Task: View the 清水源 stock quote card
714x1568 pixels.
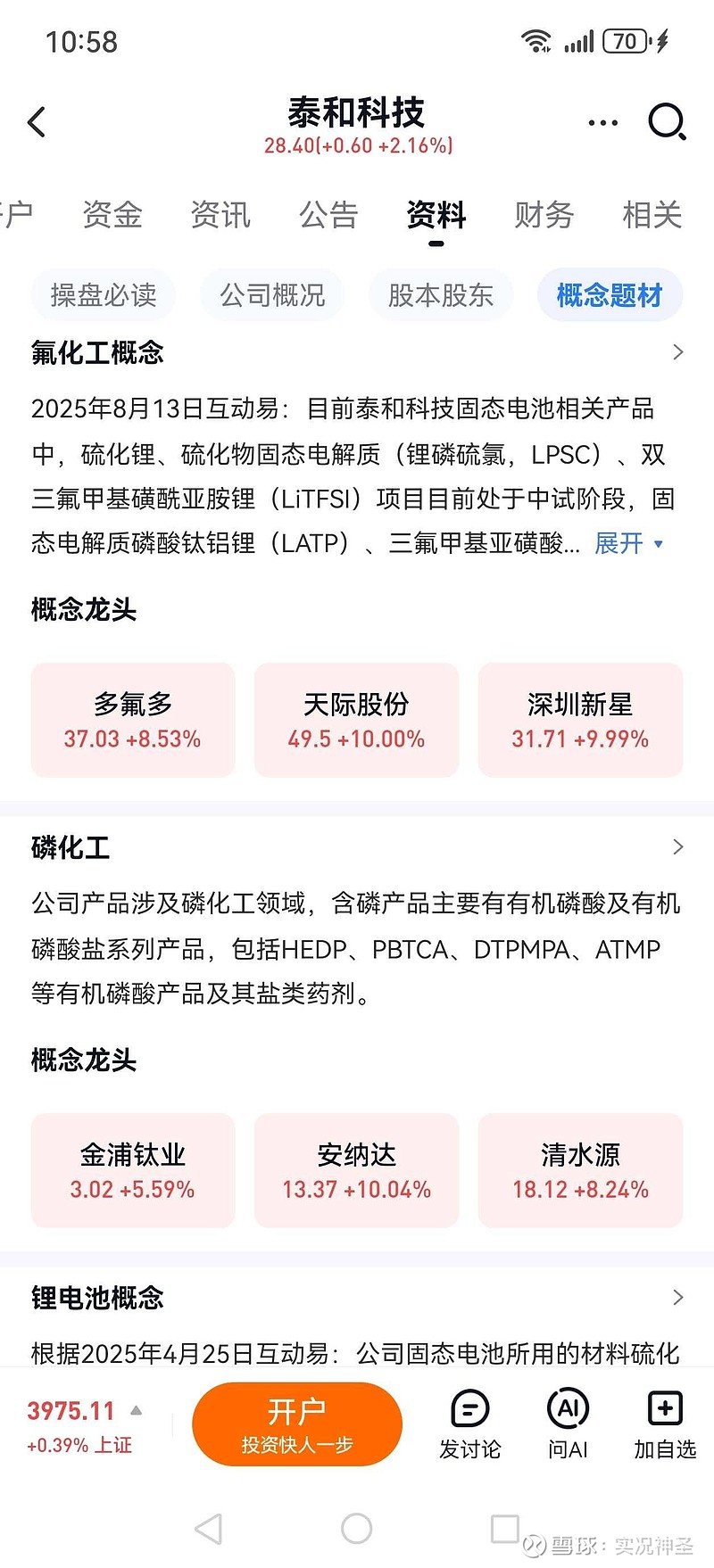Action: click(580, 1170)
